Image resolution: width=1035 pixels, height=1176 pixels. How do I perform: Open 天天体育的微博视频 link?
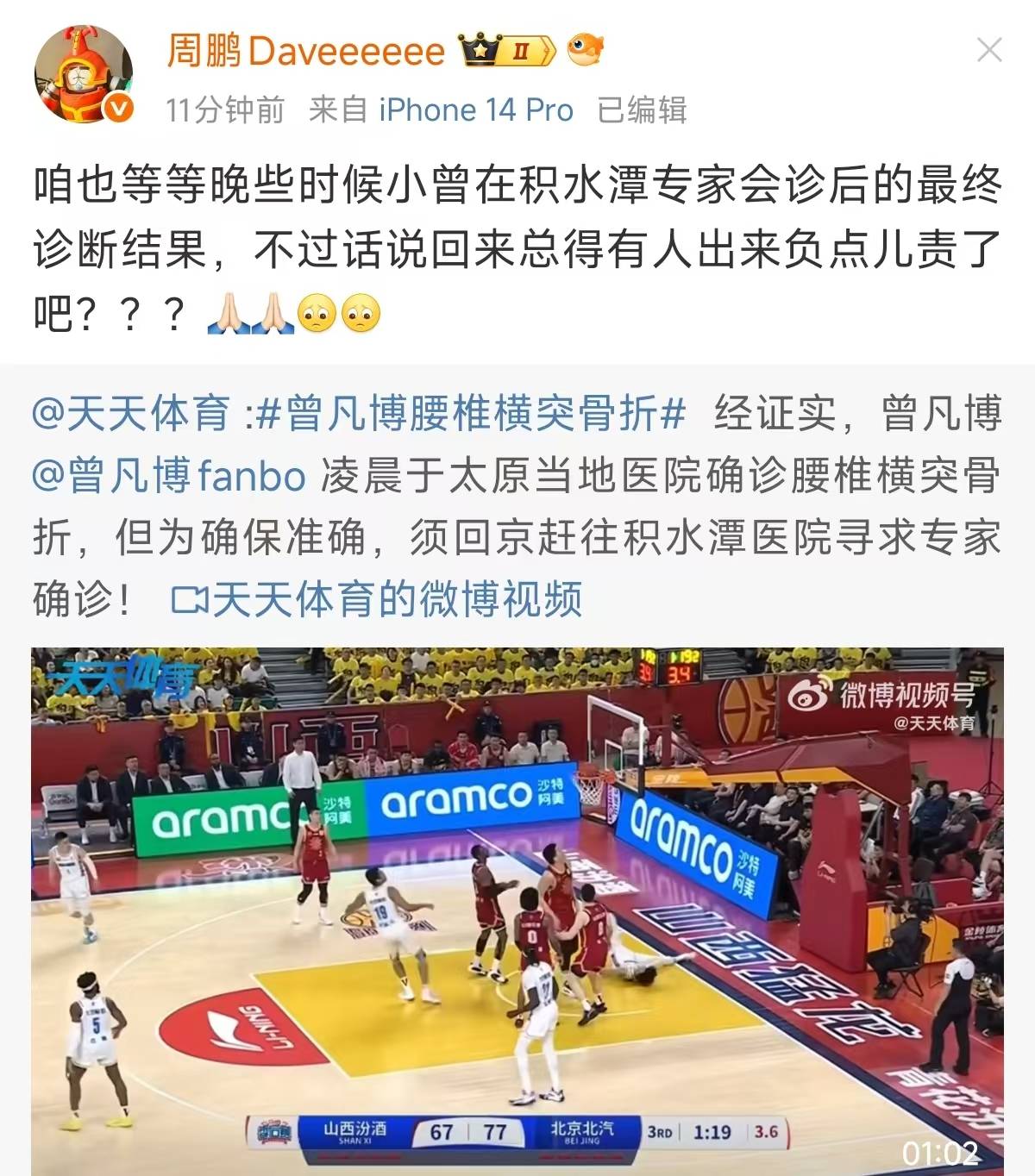(x=378, y=599)
